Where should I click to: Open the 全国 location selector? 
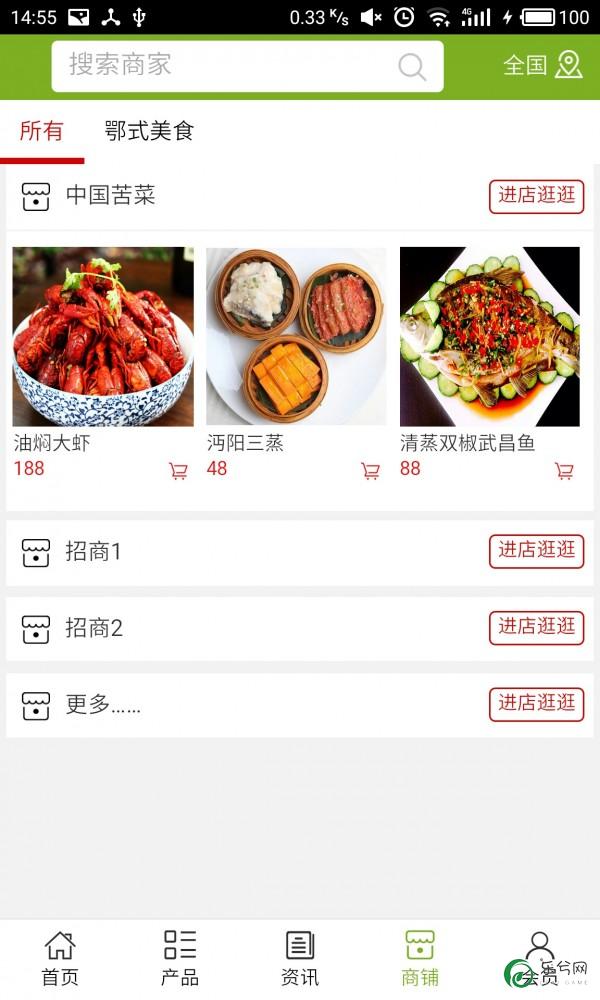coord(543,65)
